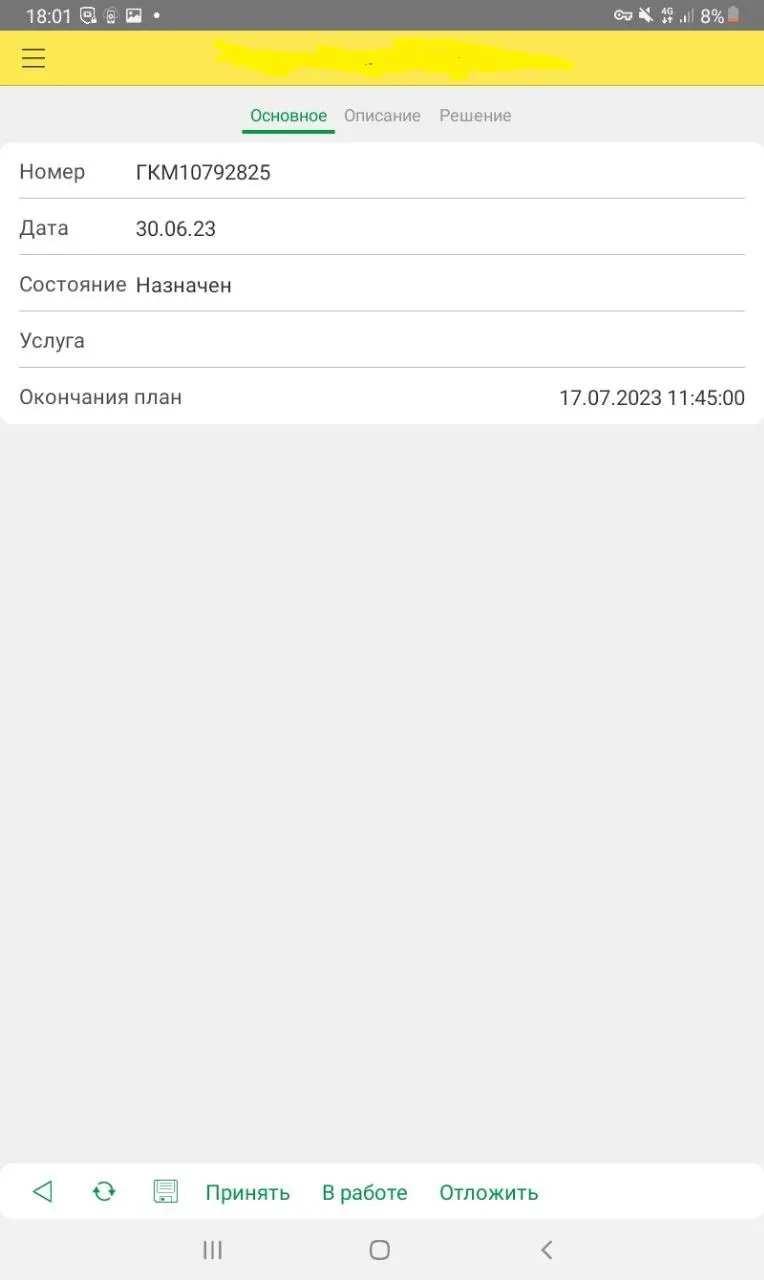Switch to the Описание tab

tap(382, 116)
